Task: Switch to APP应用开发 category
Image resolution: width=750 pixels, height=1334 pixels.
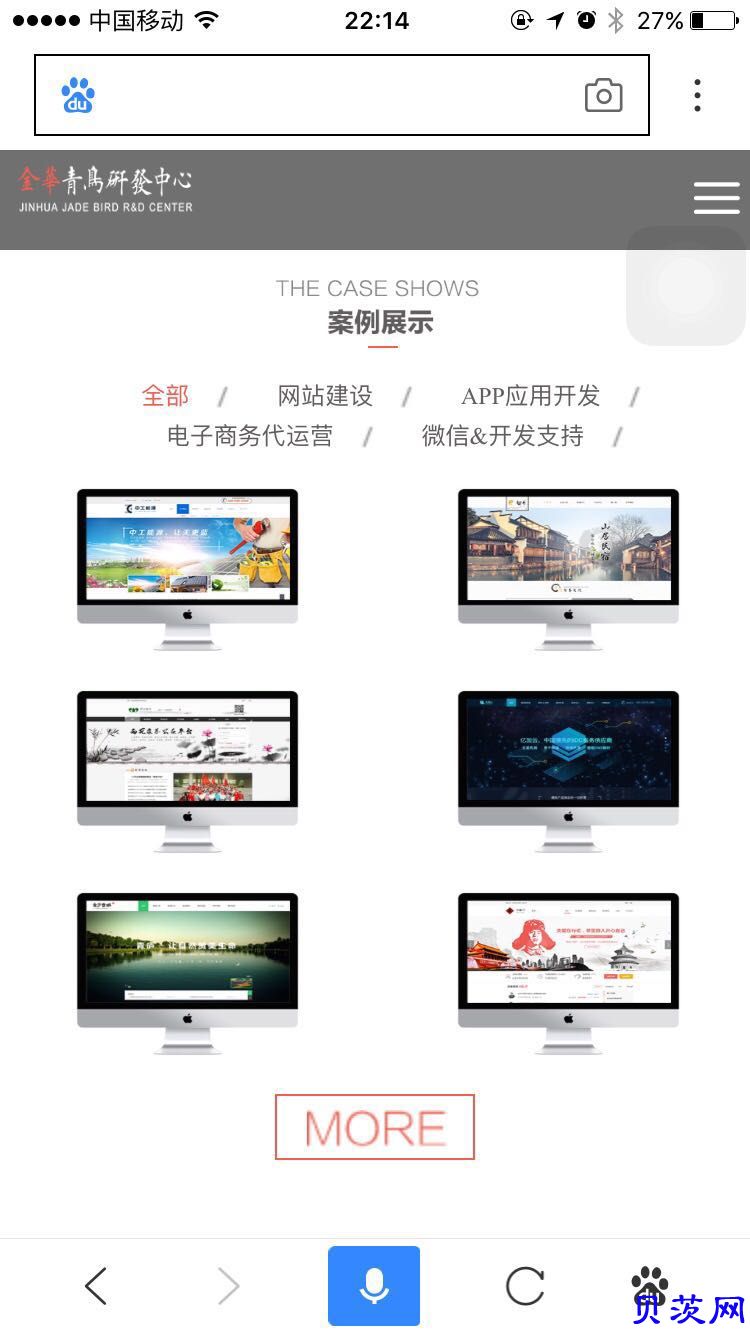Action: 530,396
